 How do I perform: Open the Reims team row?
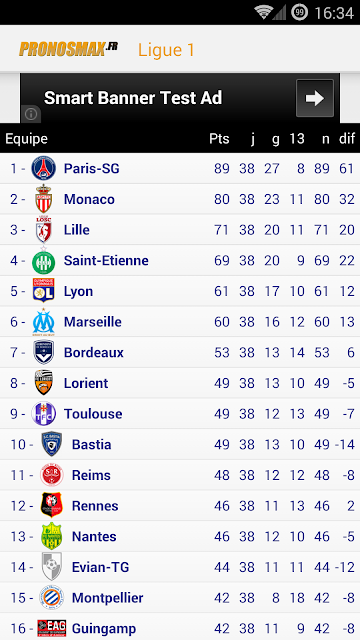coord(180,475)
